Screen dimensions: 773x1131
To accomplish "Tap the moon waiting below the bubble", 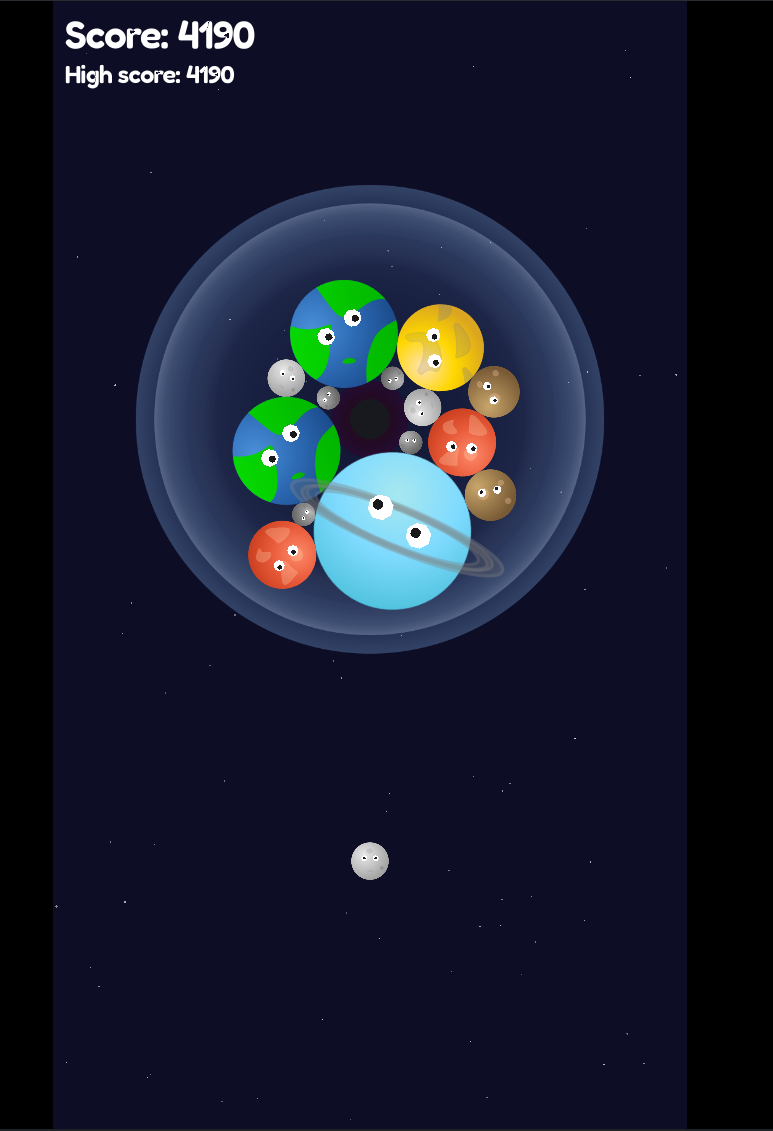I will (x=370, y=861).
